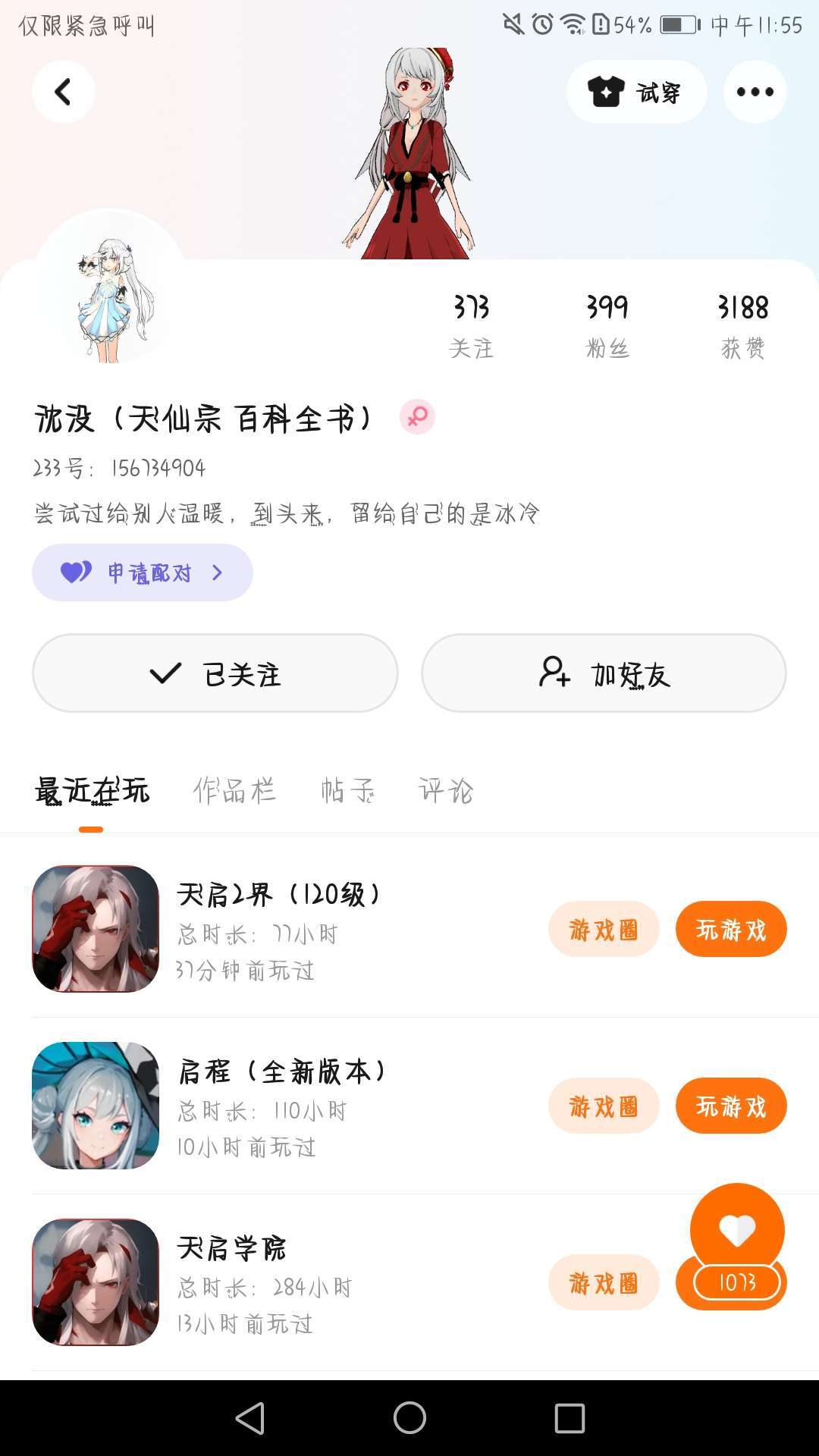Screen dimensions: 819x1456
Task: Tap 玩游戏 for 天启2界（120级）
Action: (x=731, y=930)
